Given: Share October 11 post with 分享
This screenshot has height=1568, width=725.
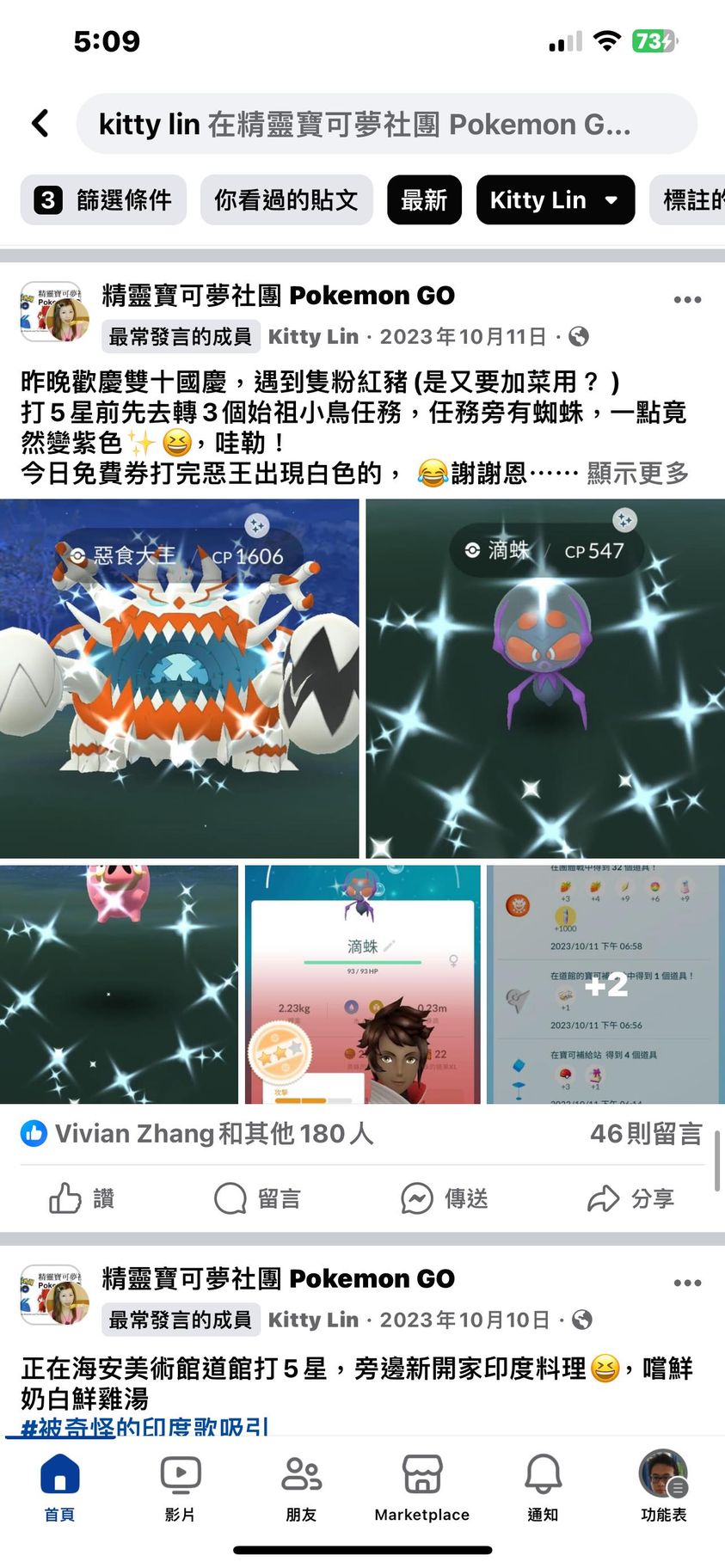Looking at the screenshot, I should tap(630, 1198).
